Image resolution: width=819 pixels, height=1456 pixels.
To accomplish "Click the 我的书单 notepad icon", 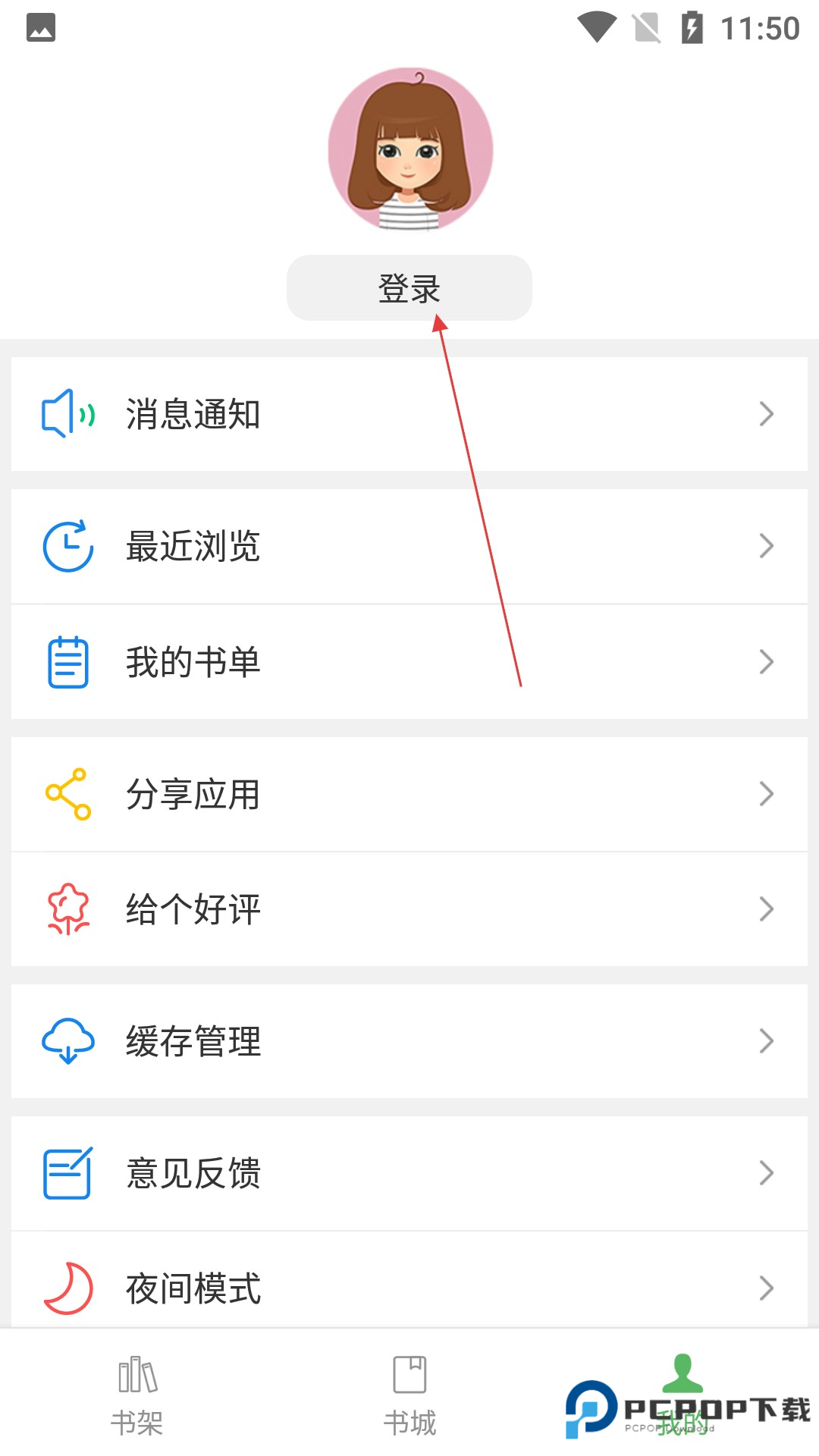I will [68, 662].
